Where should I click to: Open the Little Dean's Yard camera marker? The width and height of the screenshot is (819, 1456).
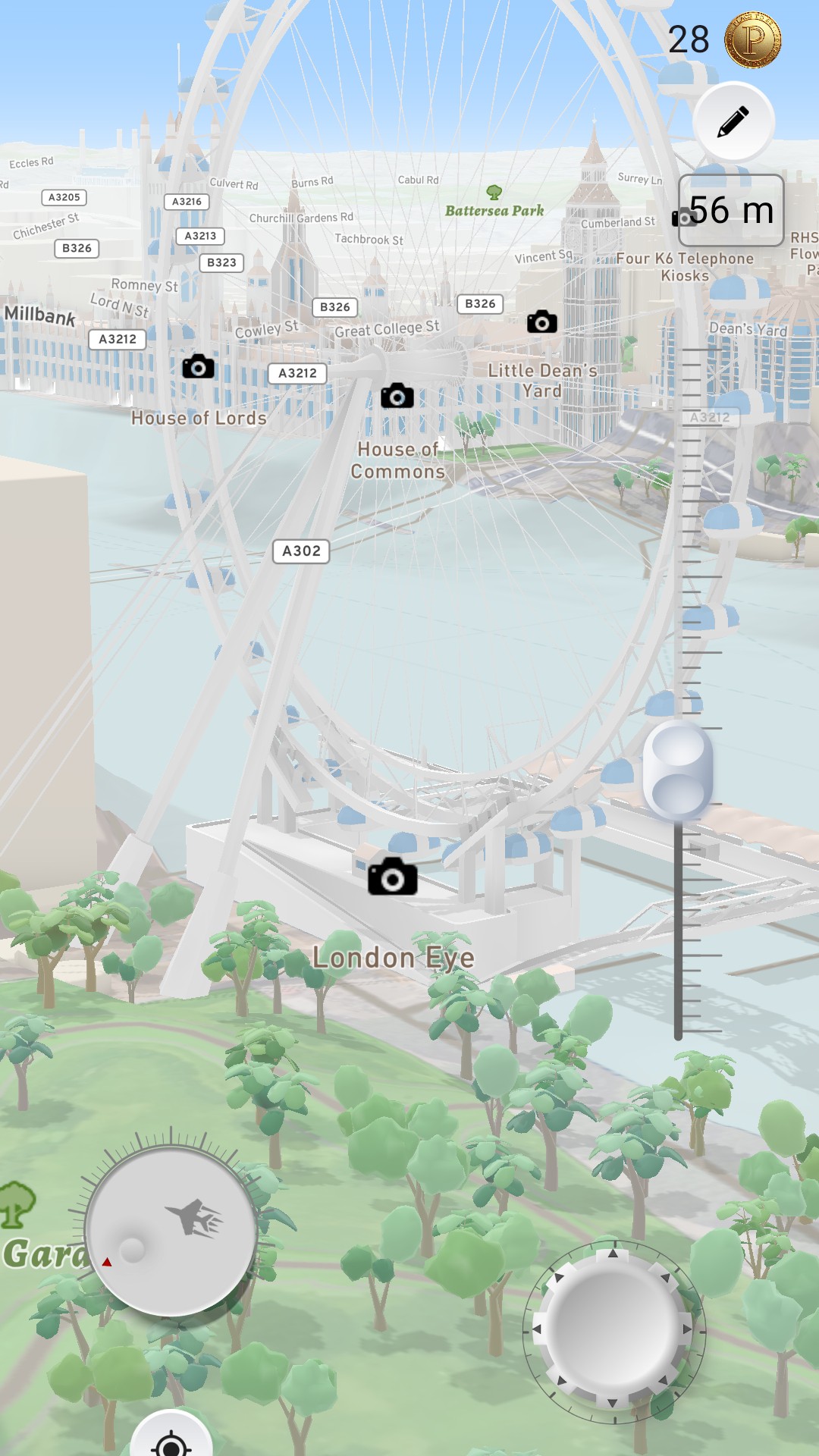(541, 322)
